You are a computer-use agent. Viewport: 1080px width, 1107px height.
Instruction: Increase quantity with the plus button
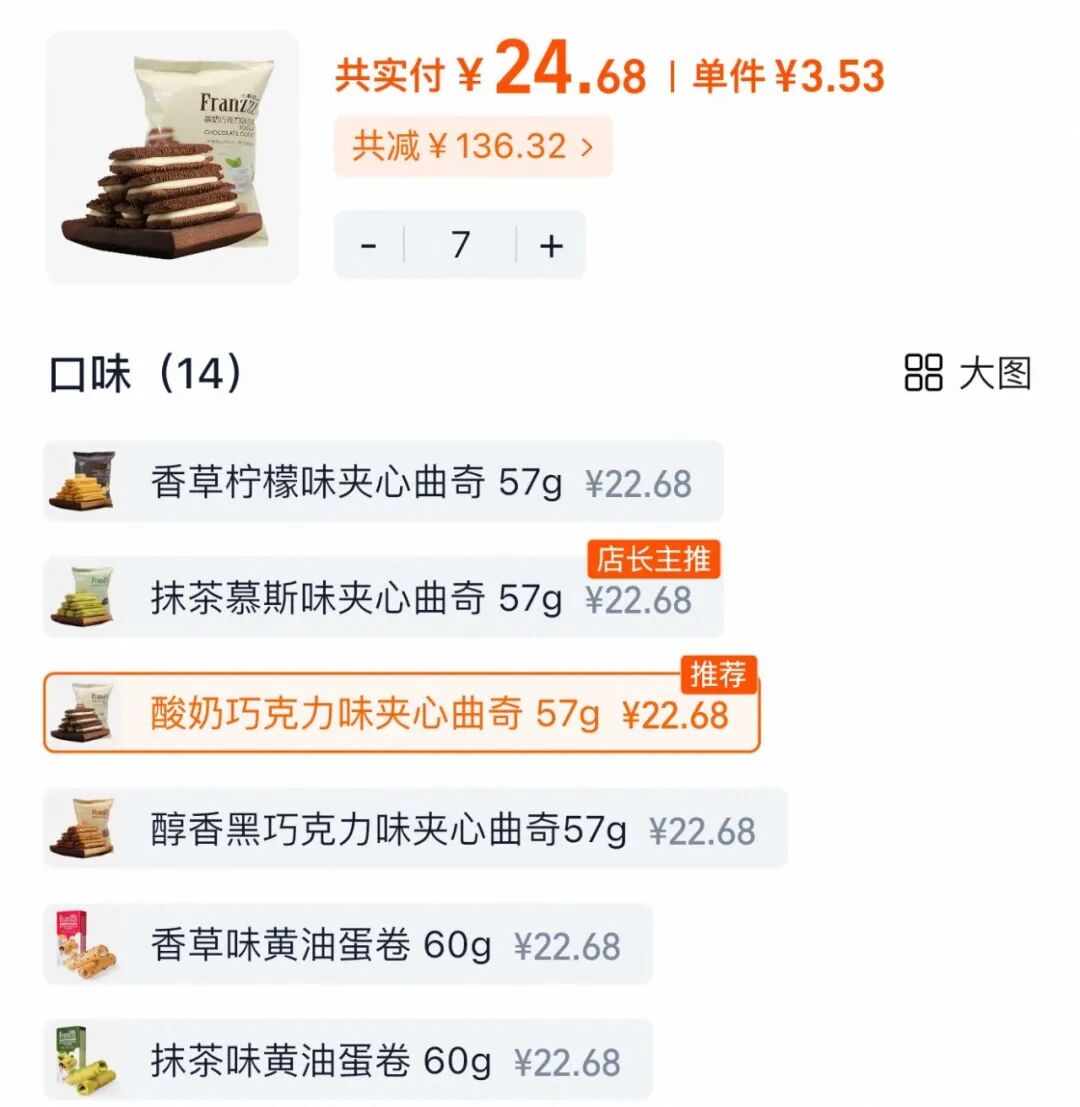[551, 245]
